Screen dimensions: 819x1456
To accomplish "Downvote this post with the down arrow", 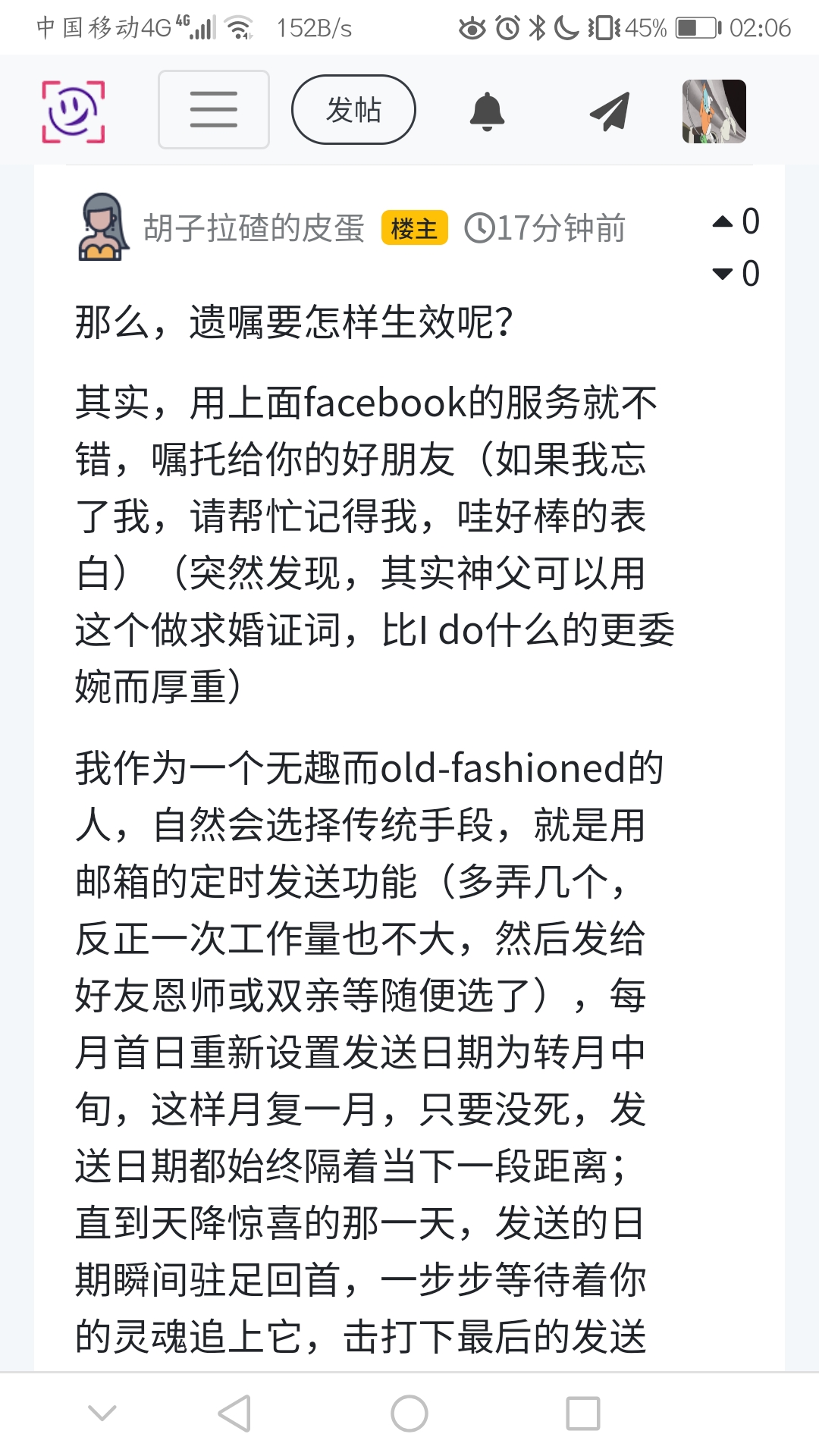I will click(723, 274).
